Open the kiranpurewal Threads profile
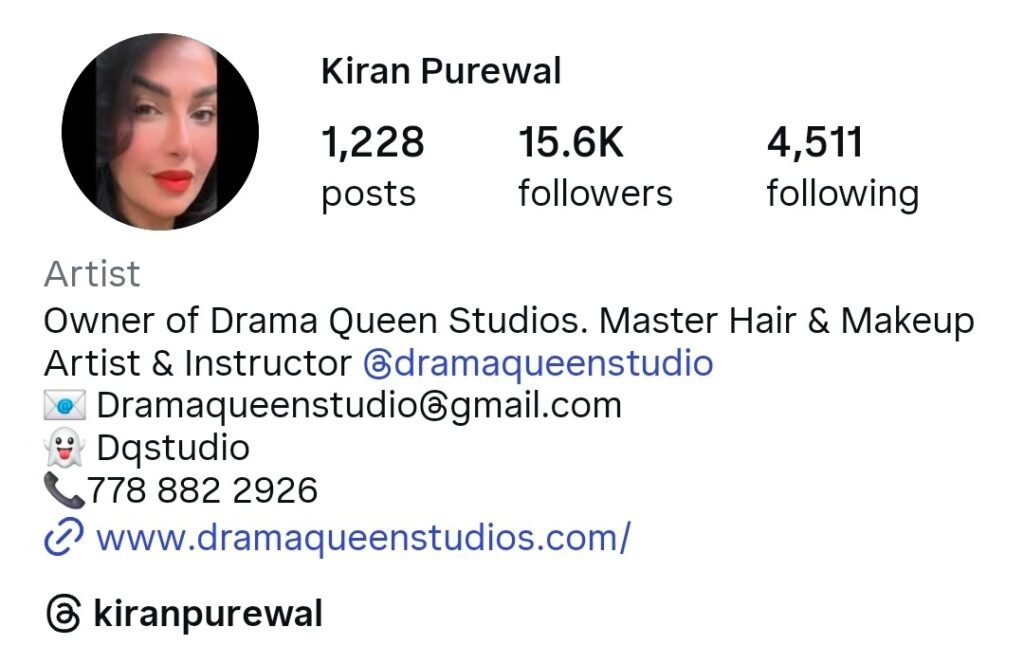 pos(207,613)
